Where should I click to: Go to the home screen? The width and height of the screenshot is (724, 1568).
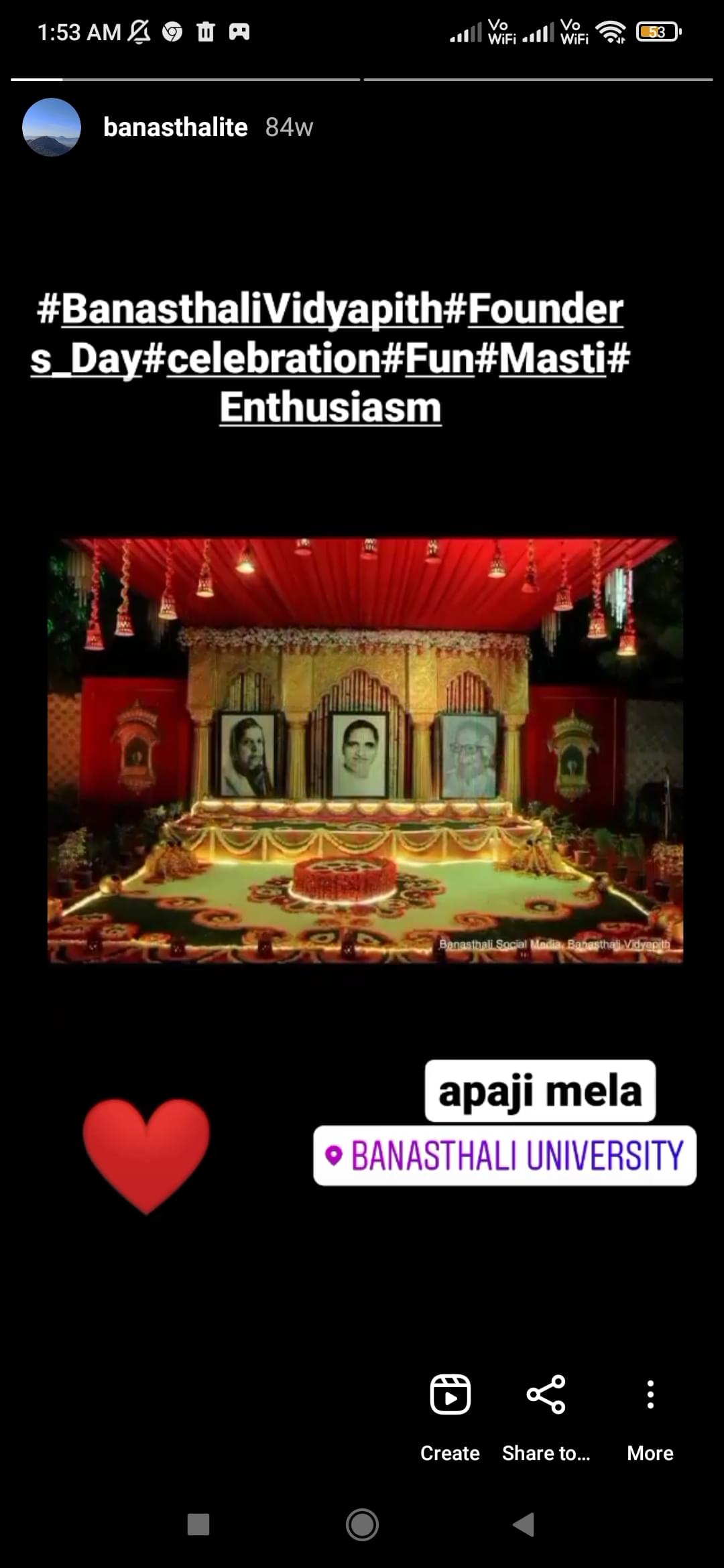coord(362,1524)
